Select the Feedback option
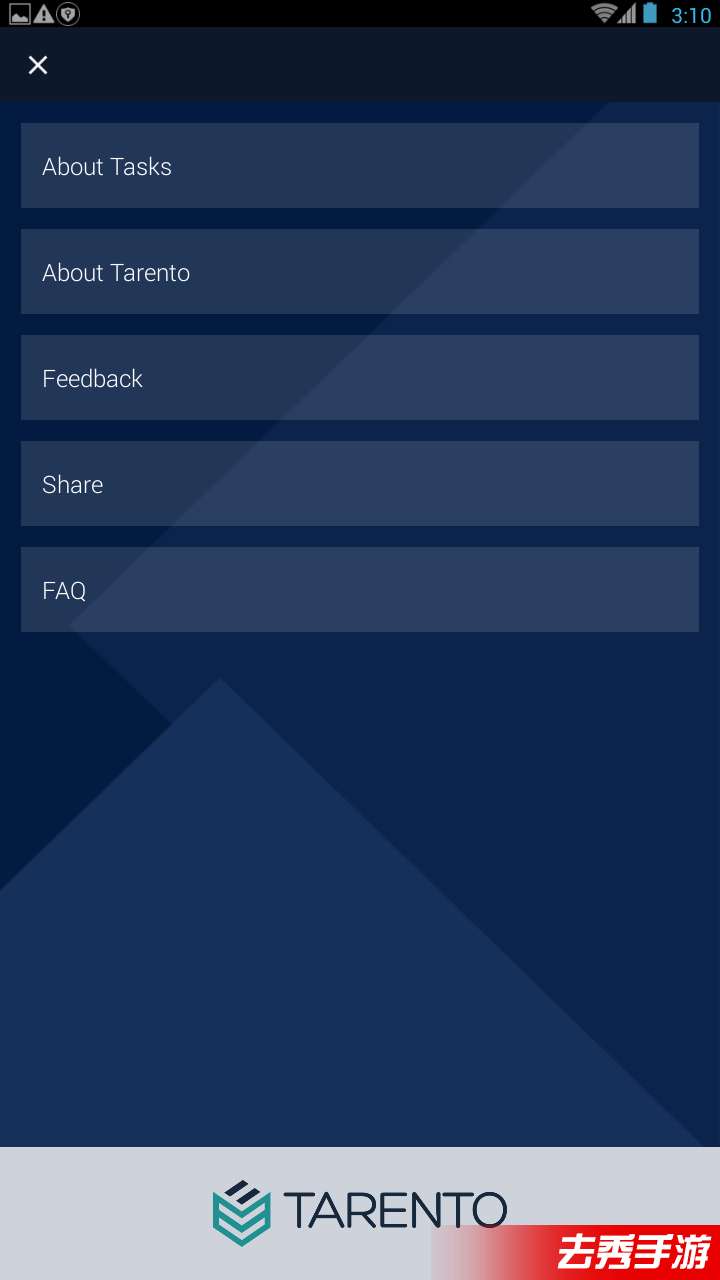Image resolution: width=720 pixels, height=1280 pixels. (x=359, y=378)
